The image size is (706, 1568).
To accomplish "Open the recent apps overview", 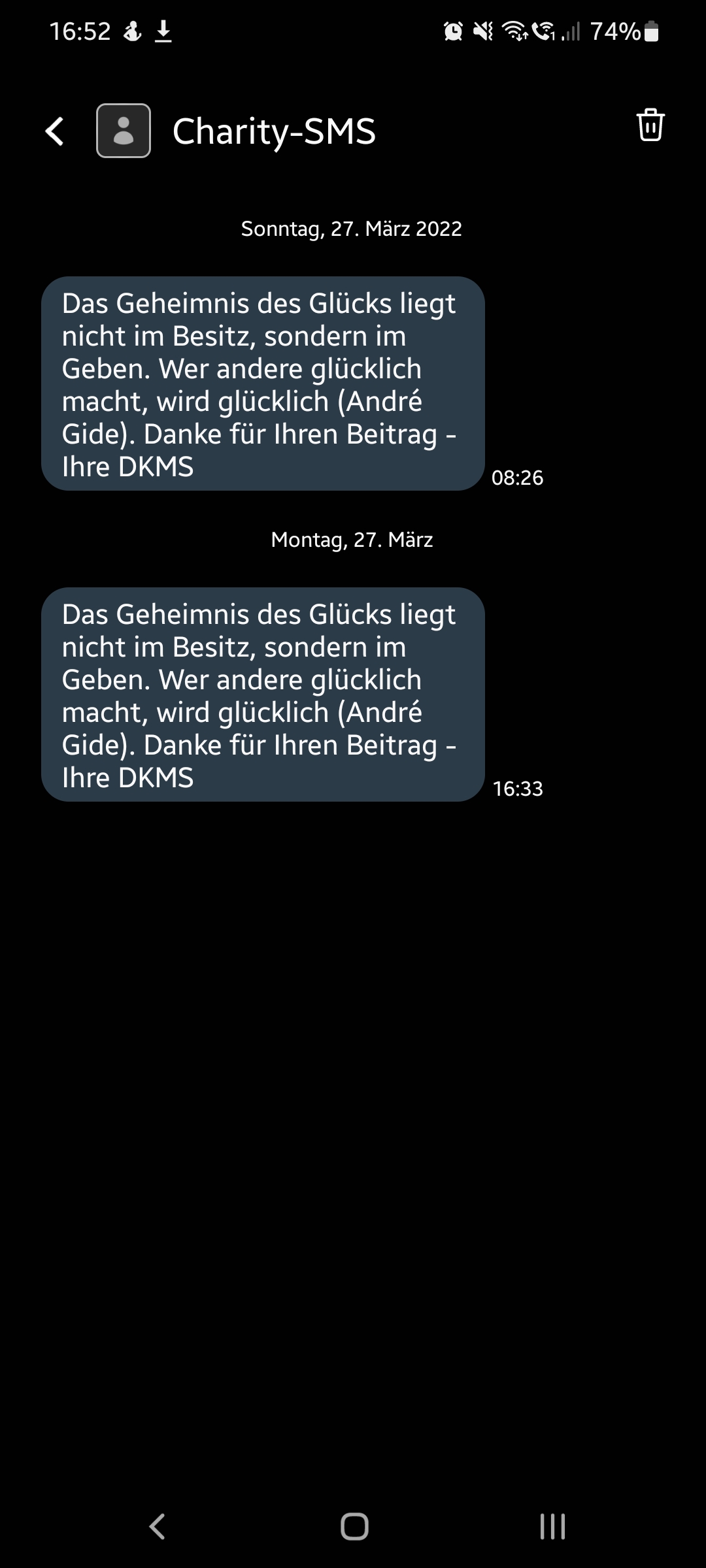I will tap(552, 1527).
